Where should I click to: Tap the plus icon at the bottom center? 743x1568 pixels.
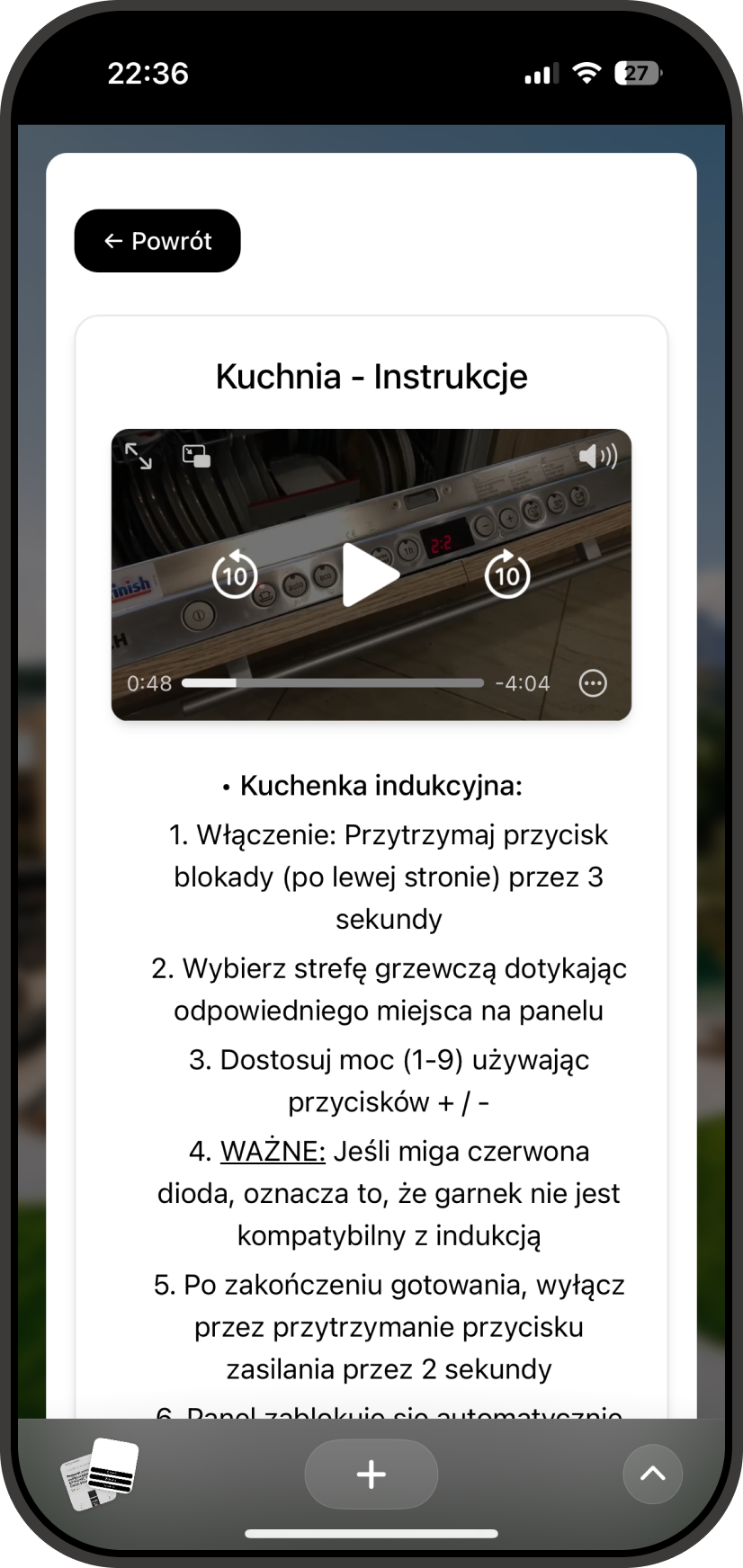pyautogui.click(x=371, y=1474)
